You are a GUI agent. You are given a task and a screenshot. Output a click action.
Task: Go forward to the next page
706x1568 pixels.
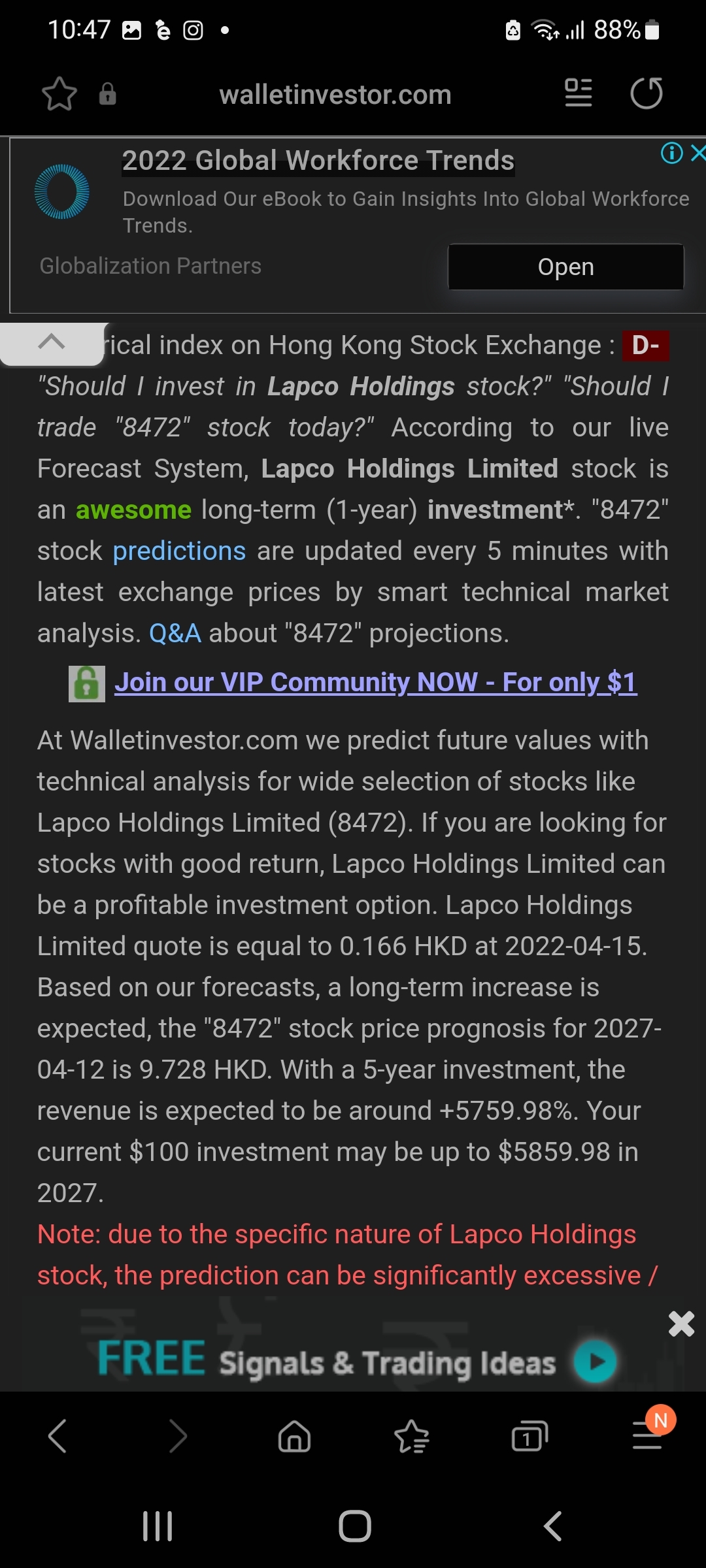pos(177,1436)
